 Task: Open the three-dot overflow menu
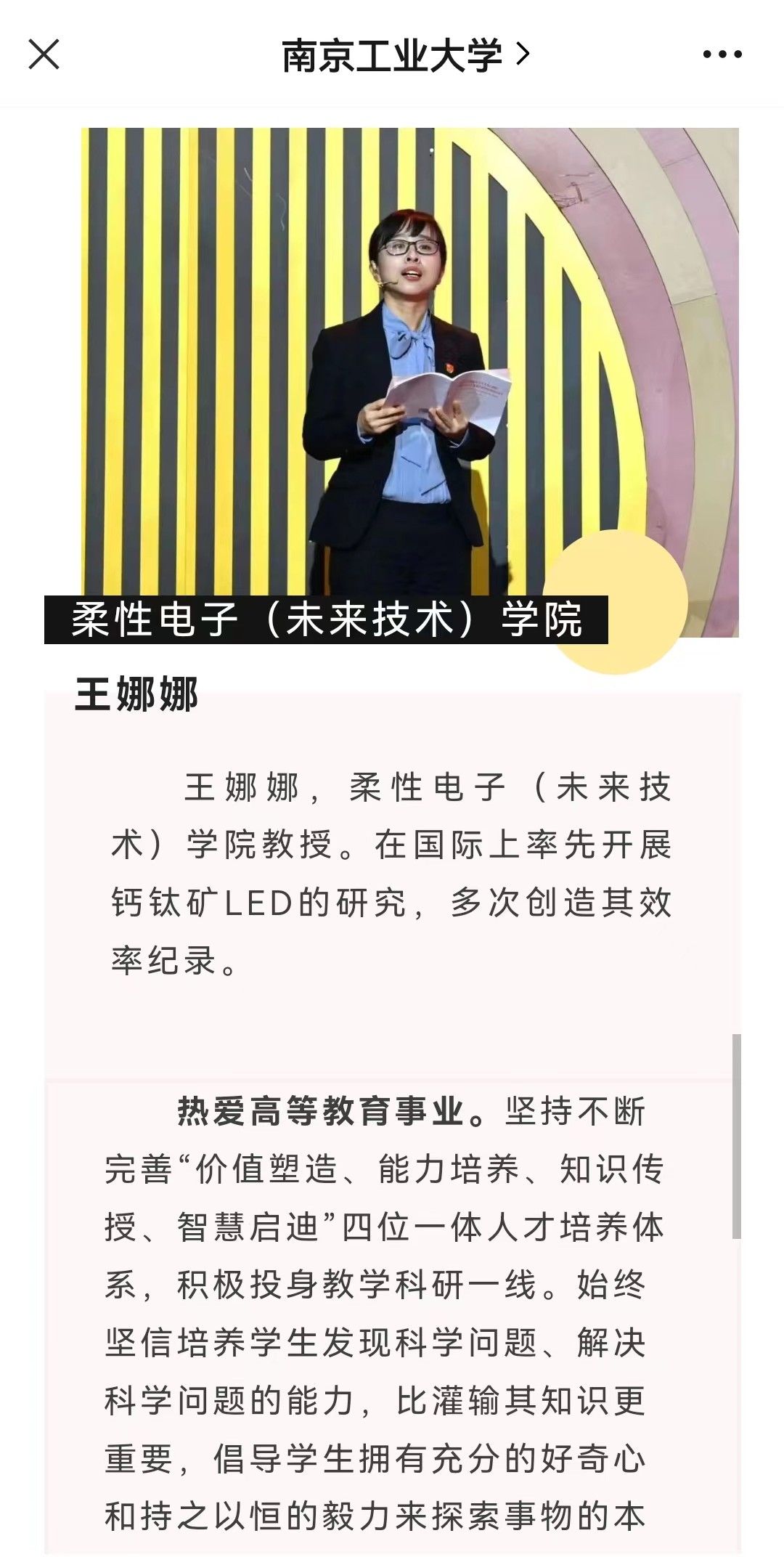coord(722,54)
